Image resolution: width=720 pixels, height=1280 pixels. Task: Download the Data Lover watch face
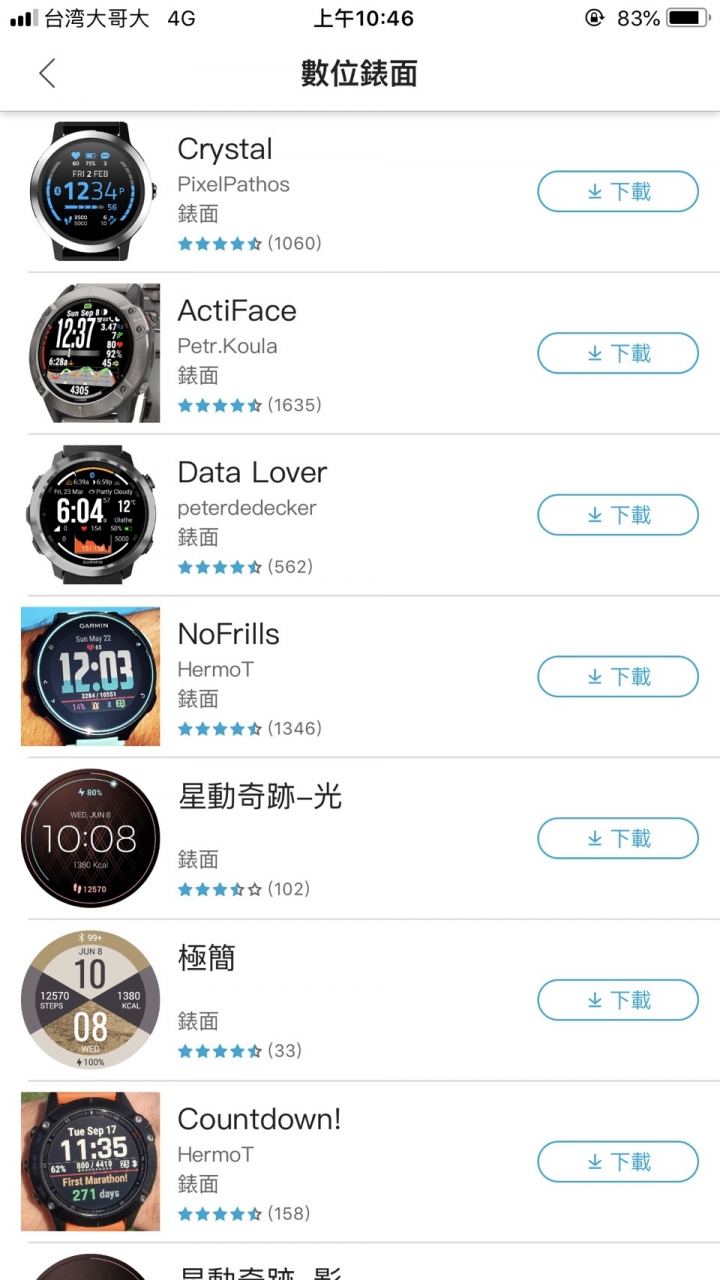pos(617,515)
